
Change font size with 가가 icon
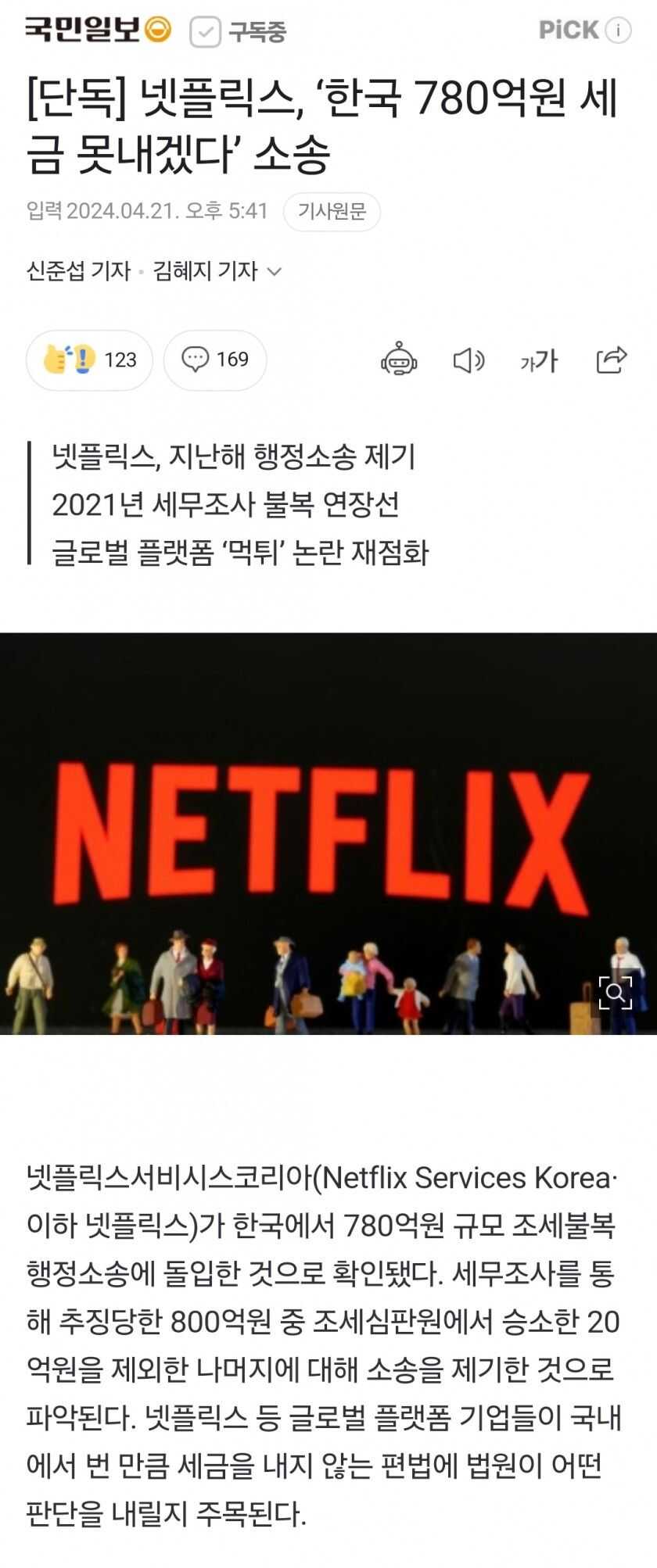[x=539, y=360]
